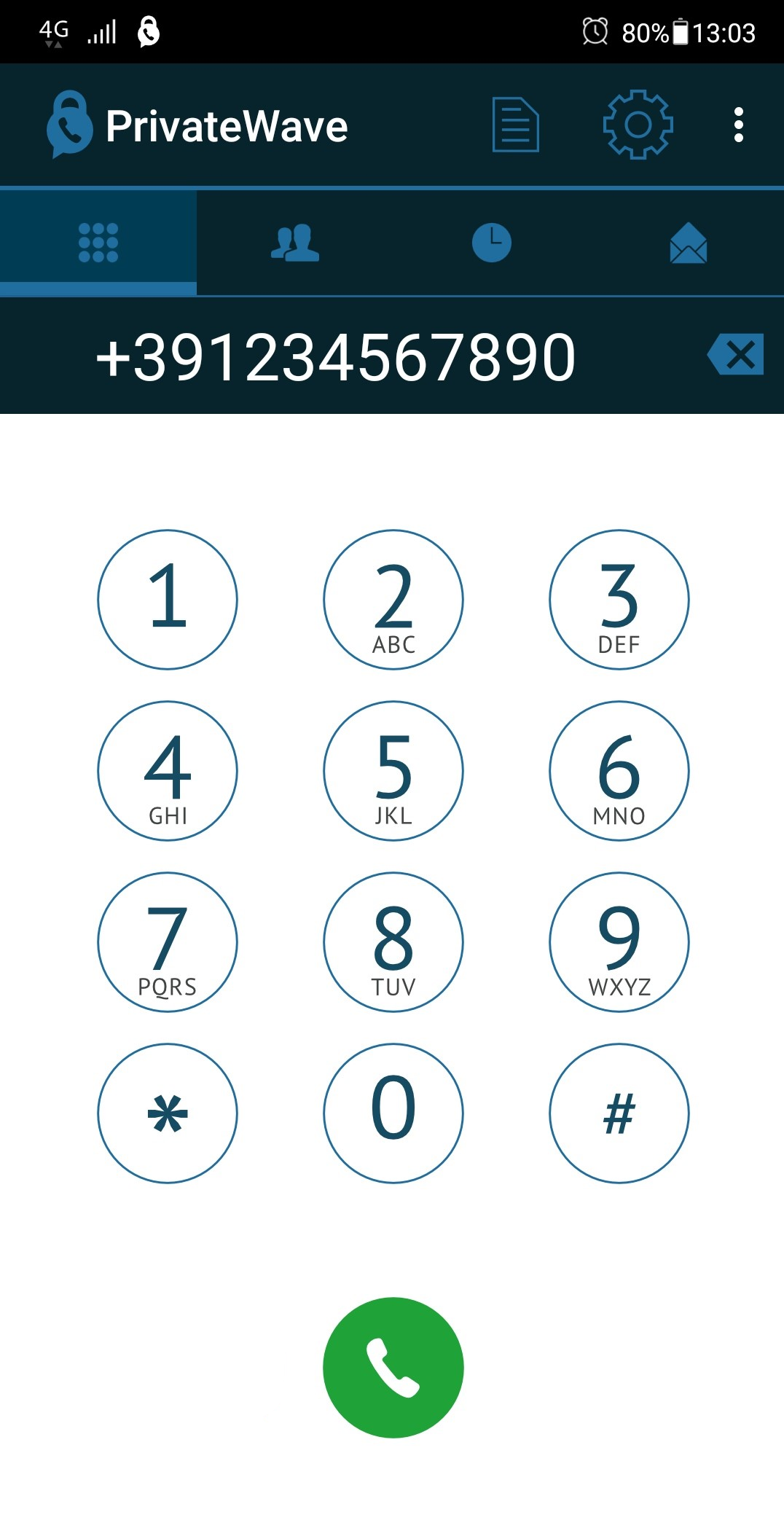Switch to the call history tab
This screenshot has width=784, height=1539.
click(492, 243)
